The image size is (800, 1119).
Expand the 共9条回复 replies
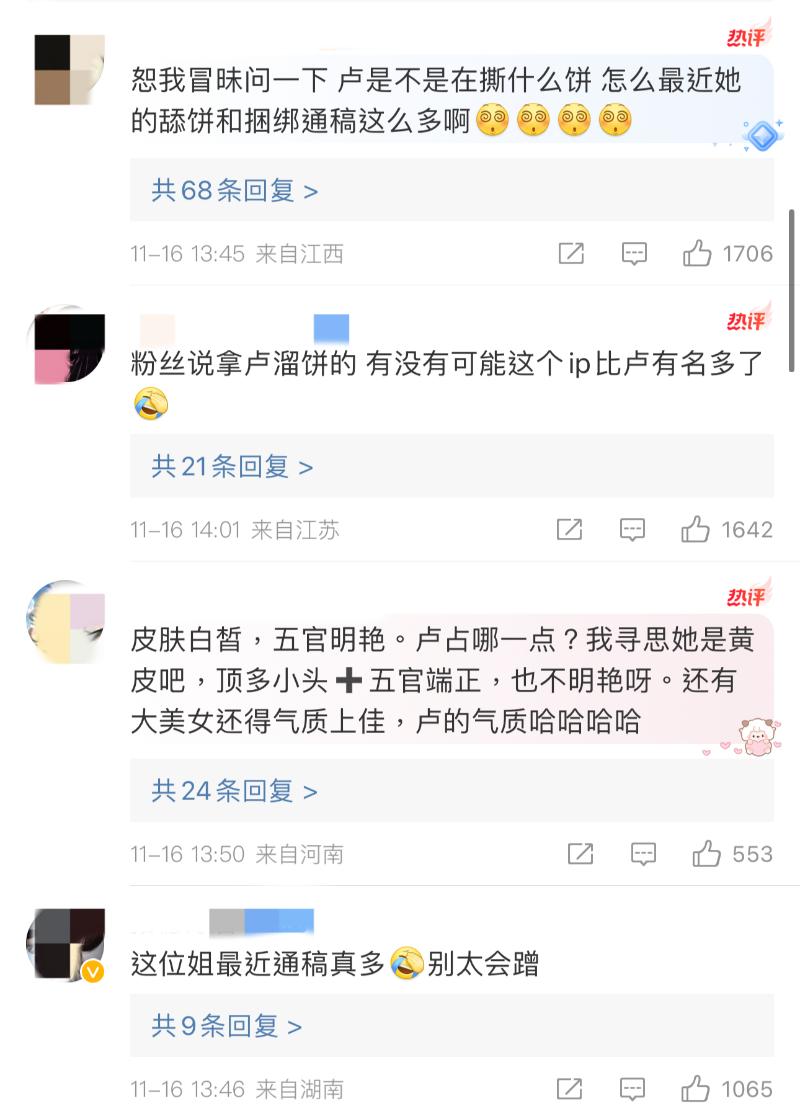click(x=226, y=1025)
